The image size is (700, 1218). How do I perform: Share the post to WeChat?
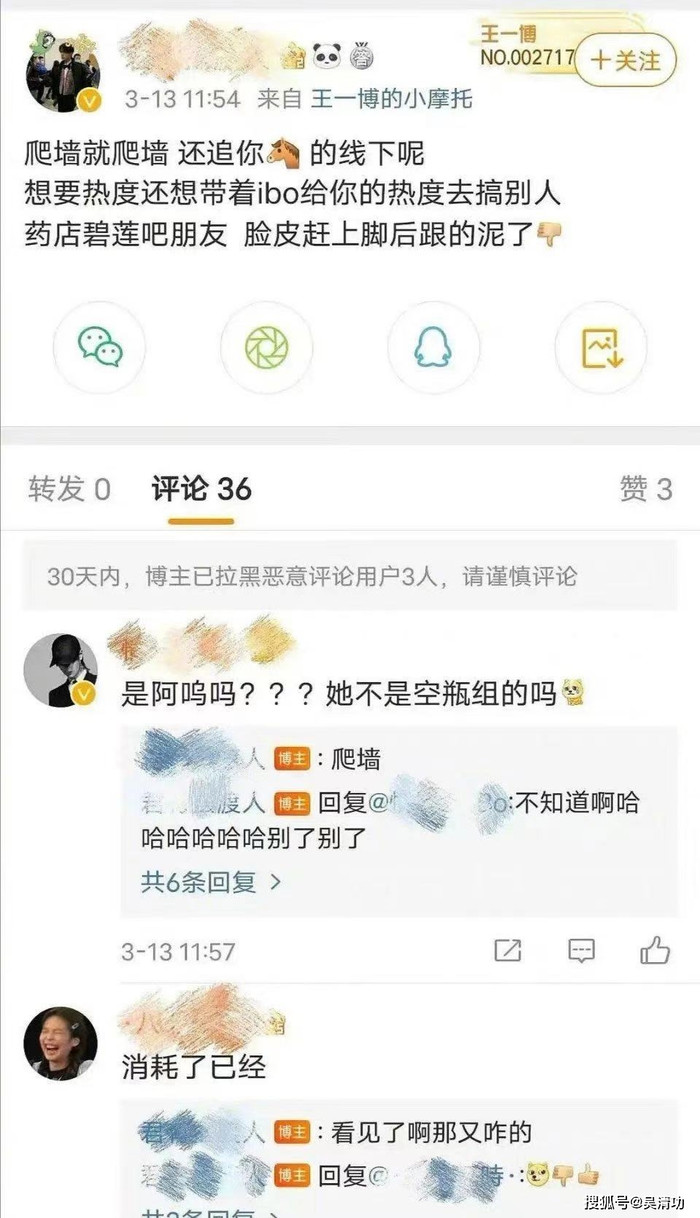tap(100, 347)
